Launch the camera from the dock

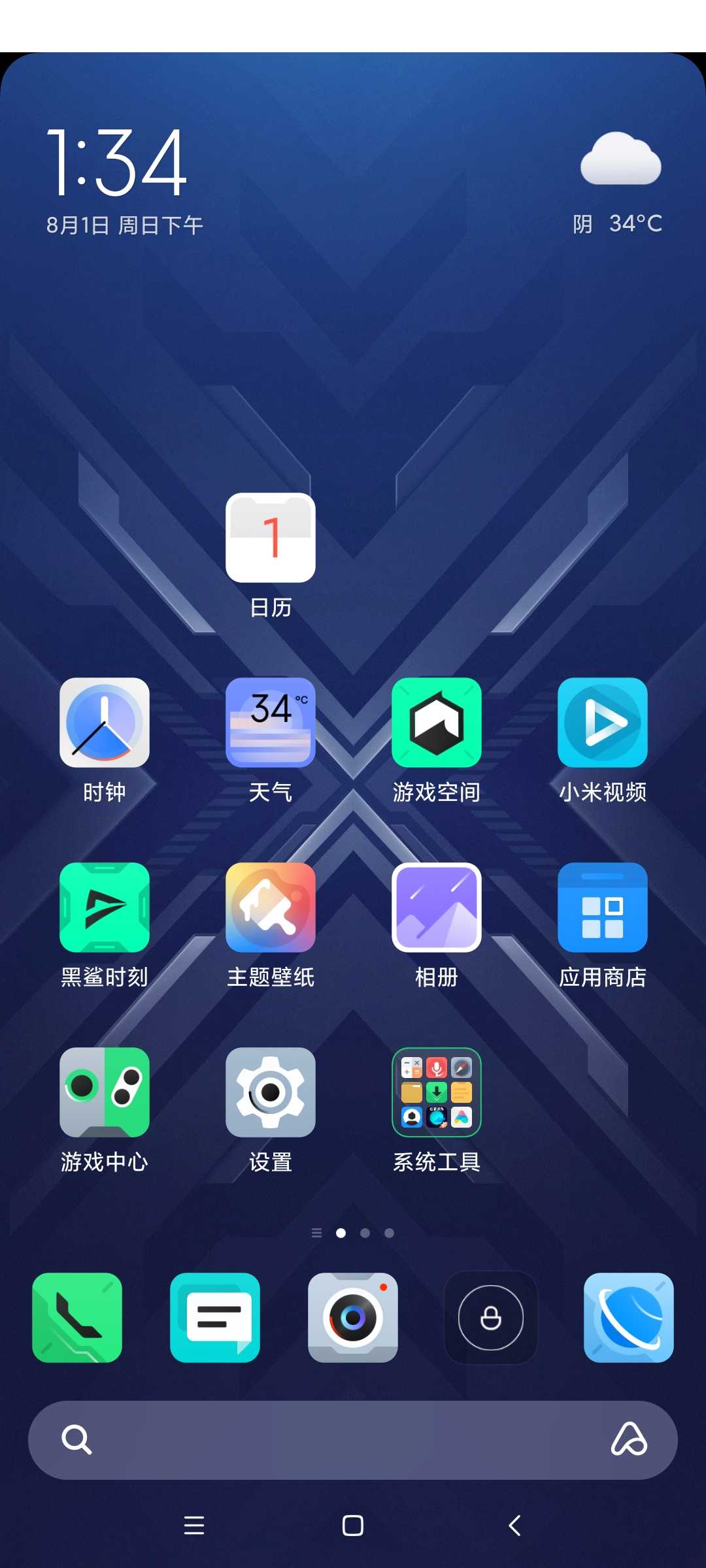point(353,1318)
